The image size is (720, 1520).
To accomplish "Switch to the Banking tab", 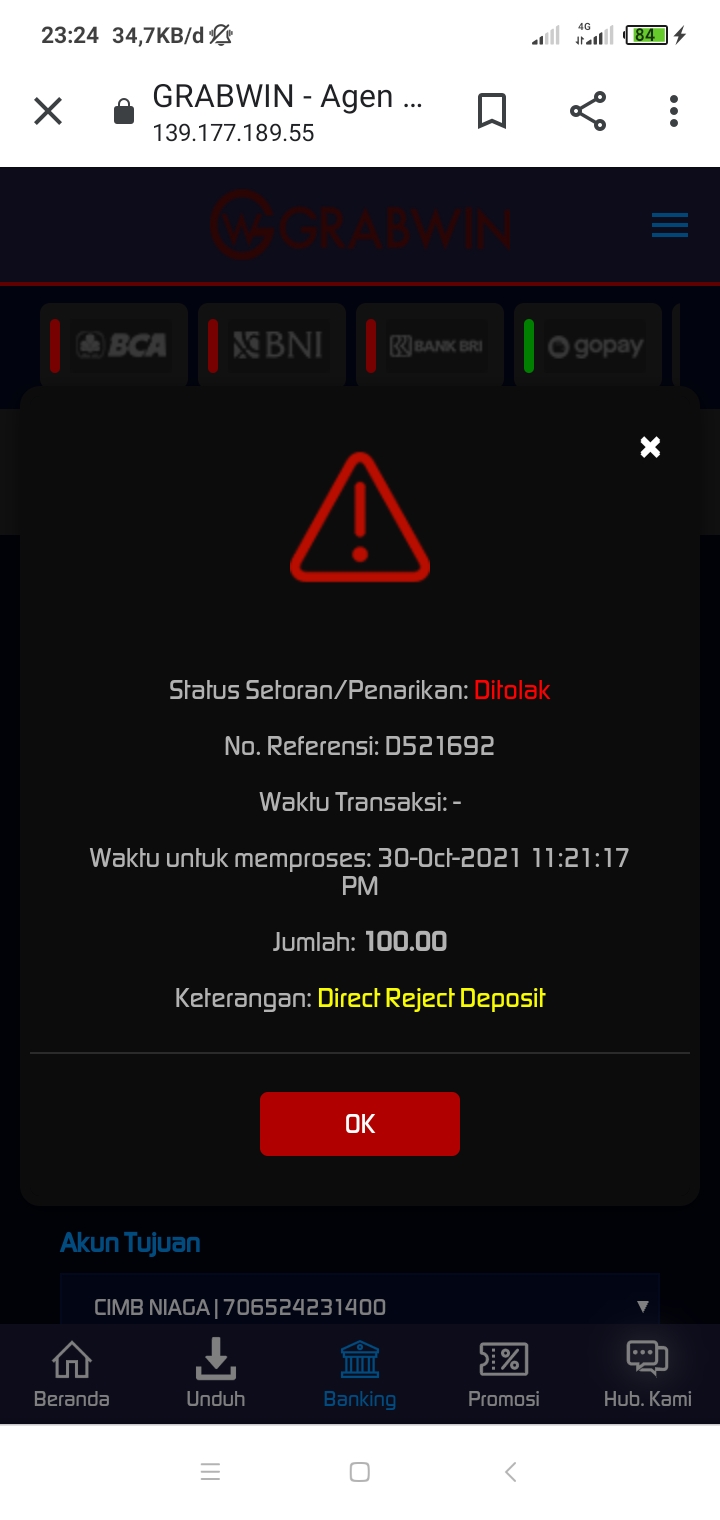I will [x=360, y=1374].
